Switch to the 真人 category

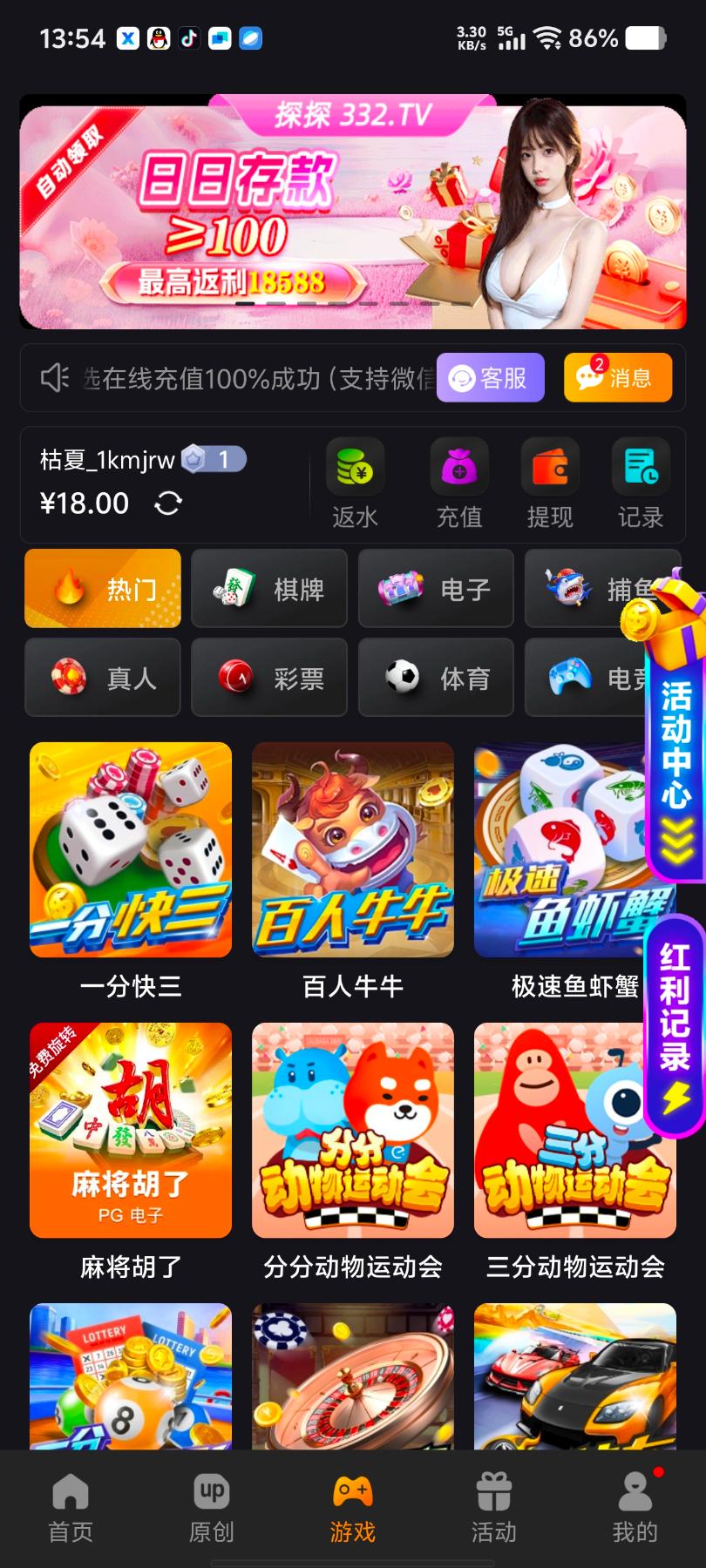103,677
